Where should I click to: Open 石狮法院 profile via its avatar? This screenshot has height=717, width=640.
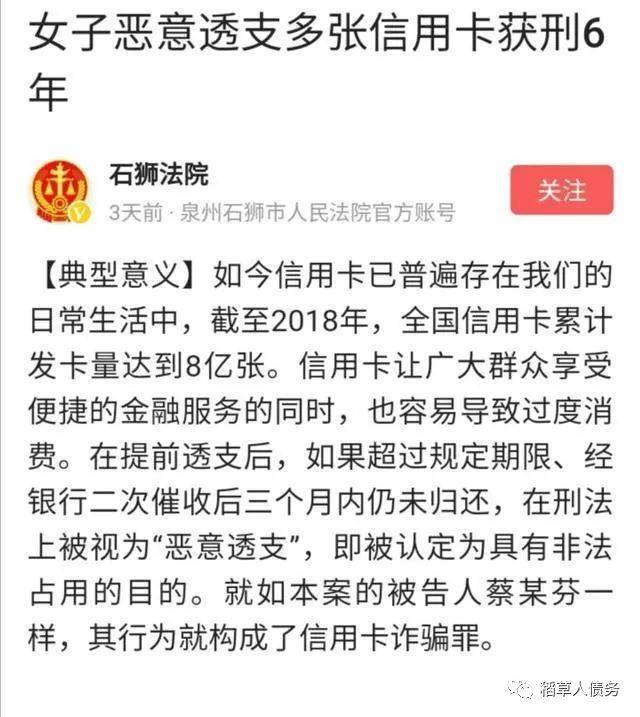62,192
